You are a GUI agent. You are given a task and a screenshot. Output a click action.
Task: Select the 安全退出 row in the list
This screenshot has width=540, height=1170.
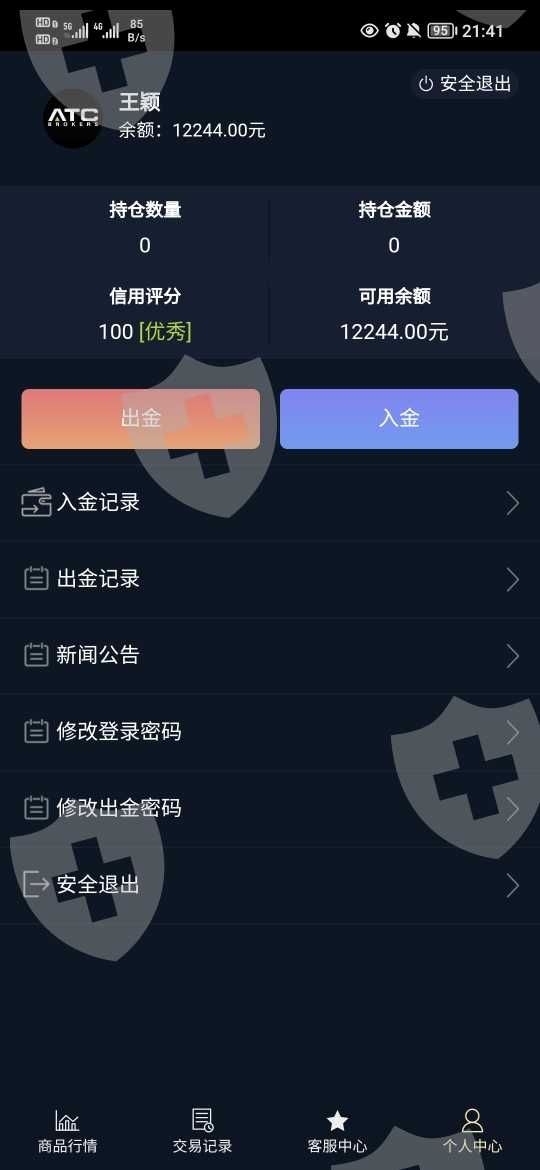[x=270, y=885]
